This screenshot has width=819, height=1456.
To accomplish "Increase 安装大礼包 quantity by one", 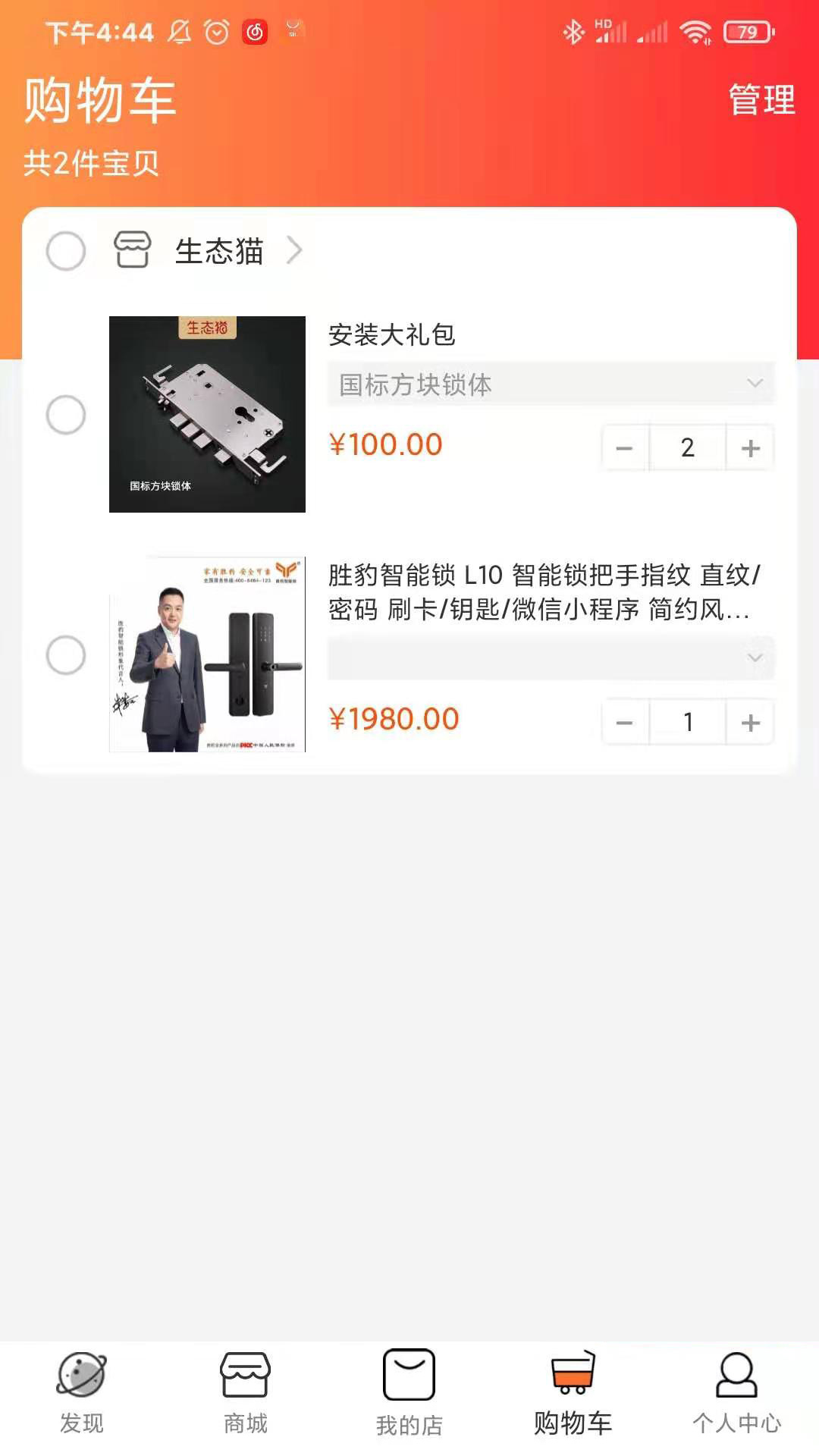I will [x=750, y=448].
